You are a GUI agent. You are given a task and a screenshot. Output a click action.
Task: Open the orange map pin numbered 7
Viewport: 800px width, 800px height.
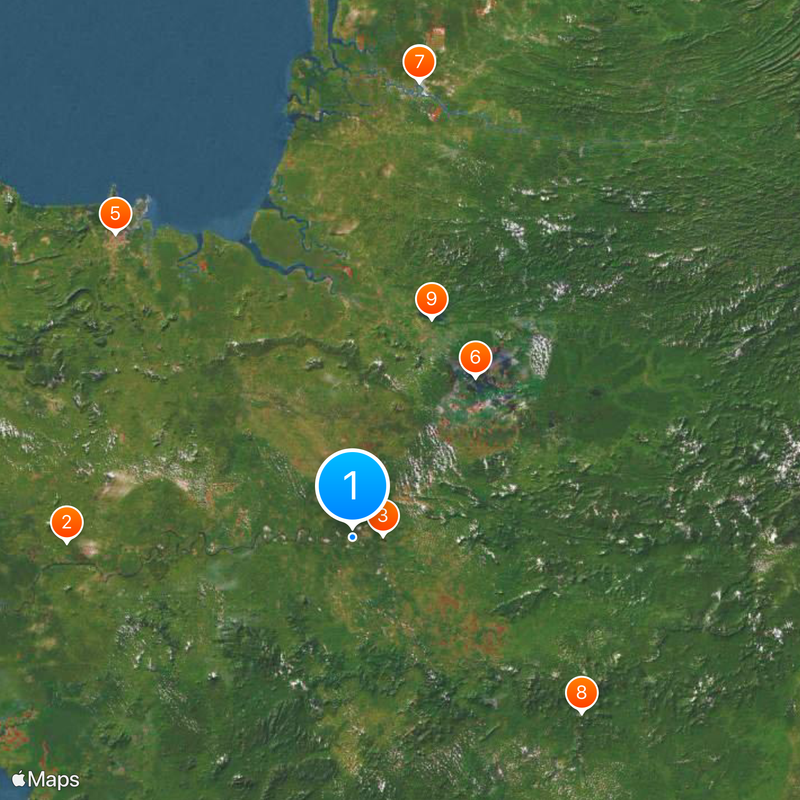[419, 62]
